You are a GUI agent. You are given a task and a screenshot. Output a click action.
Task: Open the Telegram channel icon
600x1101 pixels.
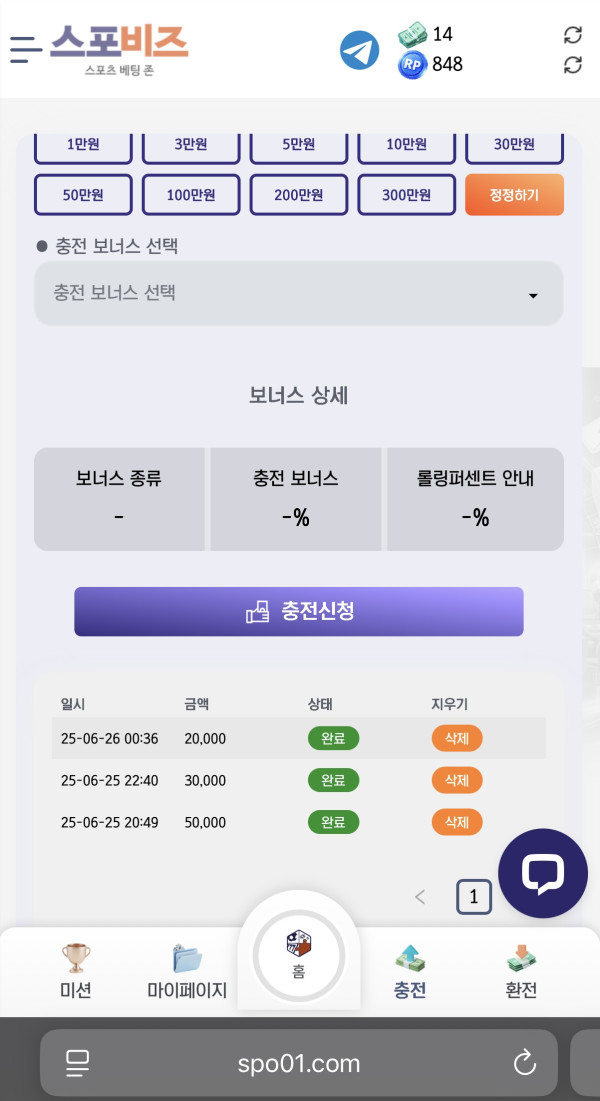pyautogui.click(x=360, y=50)
